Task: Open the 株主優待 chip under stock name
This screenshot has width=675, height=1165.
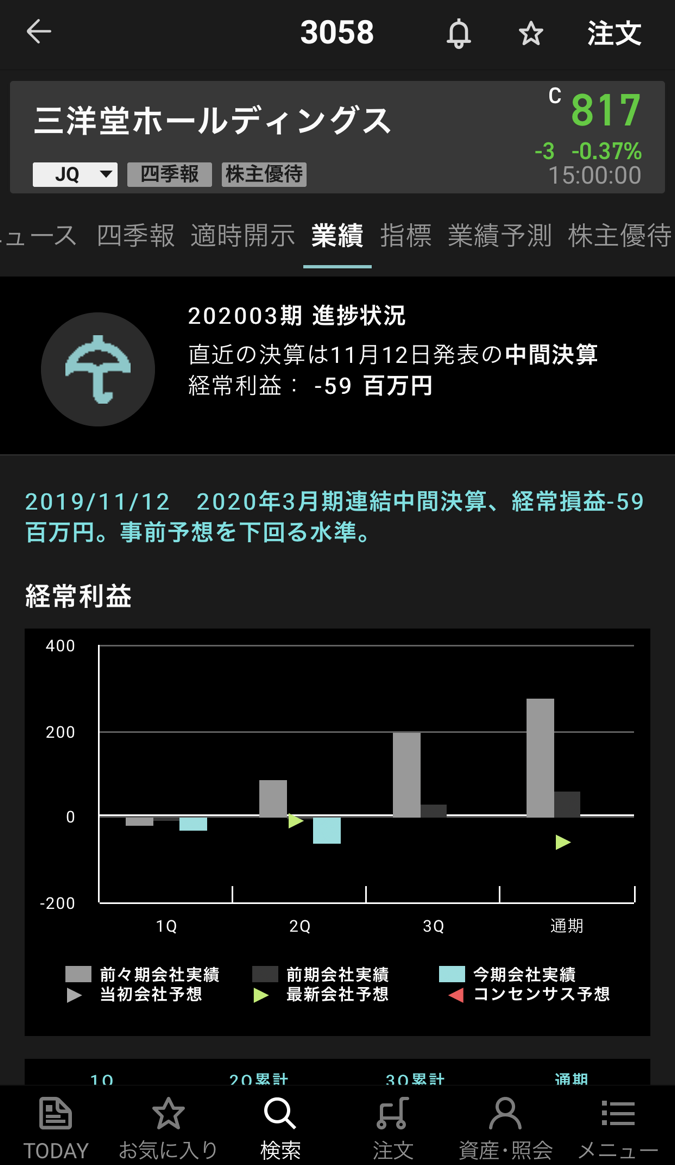Action: click(x=264, y=174)
